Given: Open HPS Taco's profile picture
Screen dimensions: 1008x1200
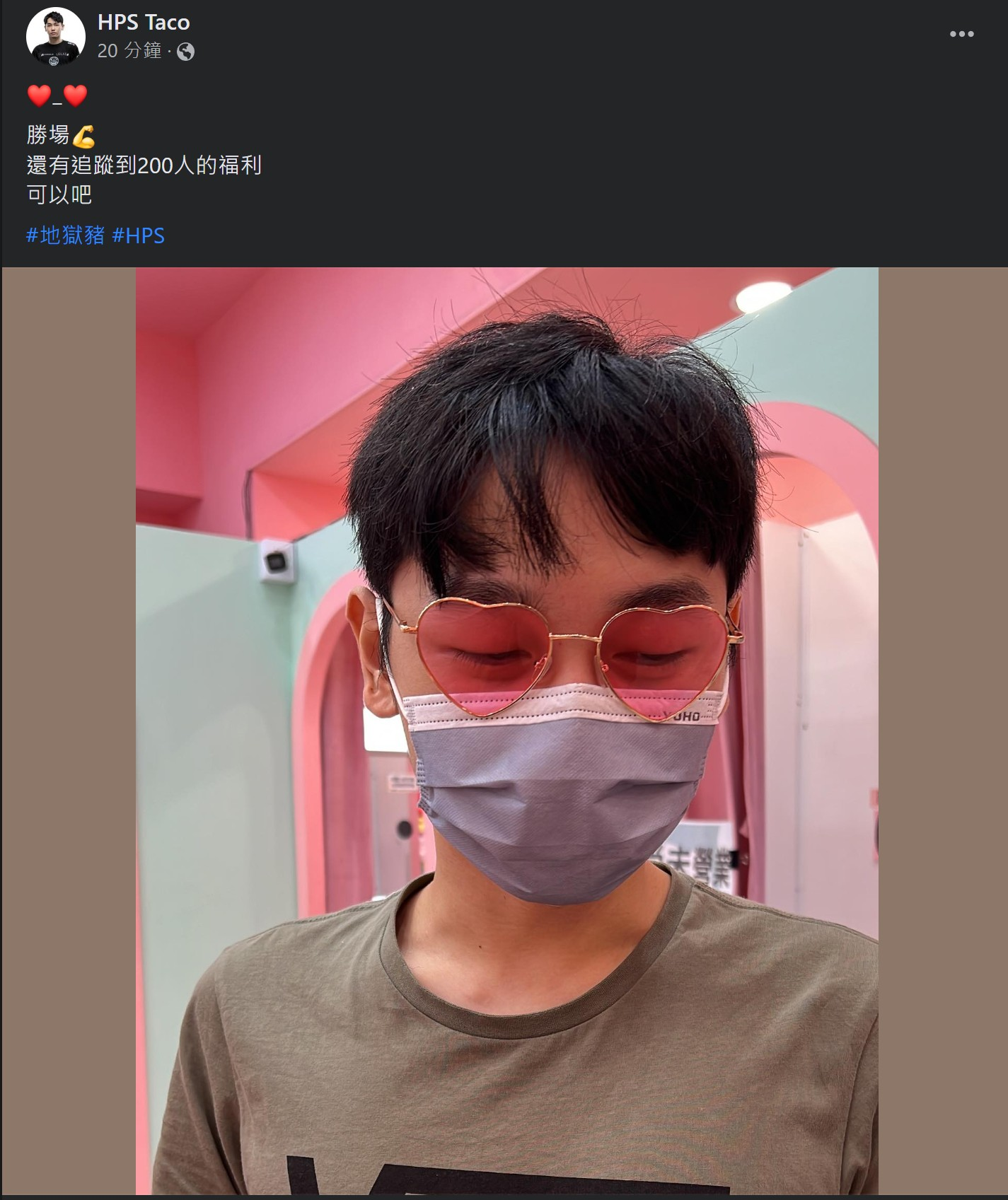Looking at the screenshot, I should (55, 37).
